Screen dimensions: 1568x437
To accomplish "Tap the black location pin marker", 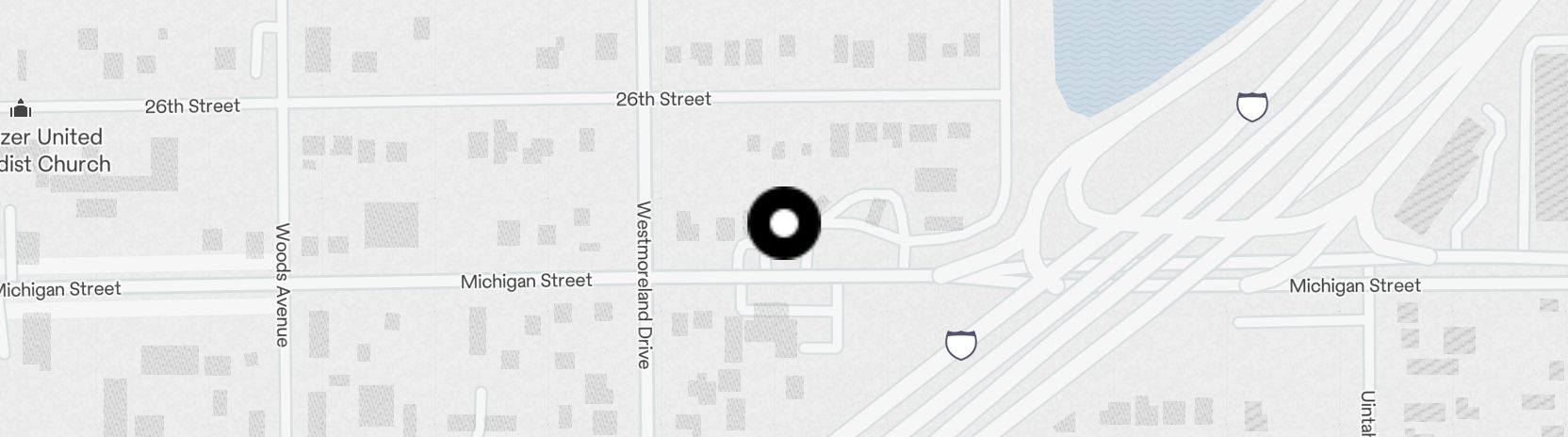I will tap(784, 223).
